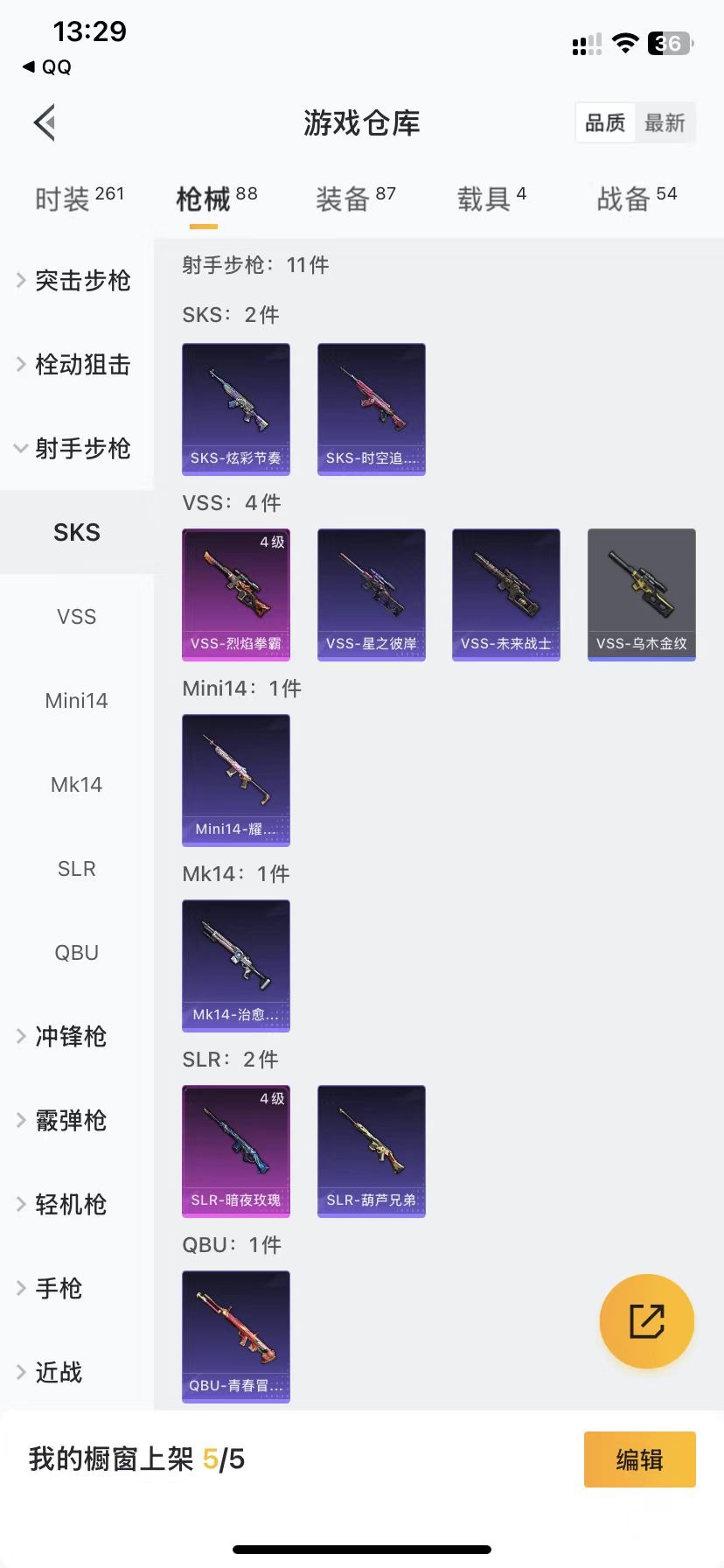The width and height of the screenshot is (724, 1568).
Task: Tap the orange share floating button
Action: (x=646, y=1321)
